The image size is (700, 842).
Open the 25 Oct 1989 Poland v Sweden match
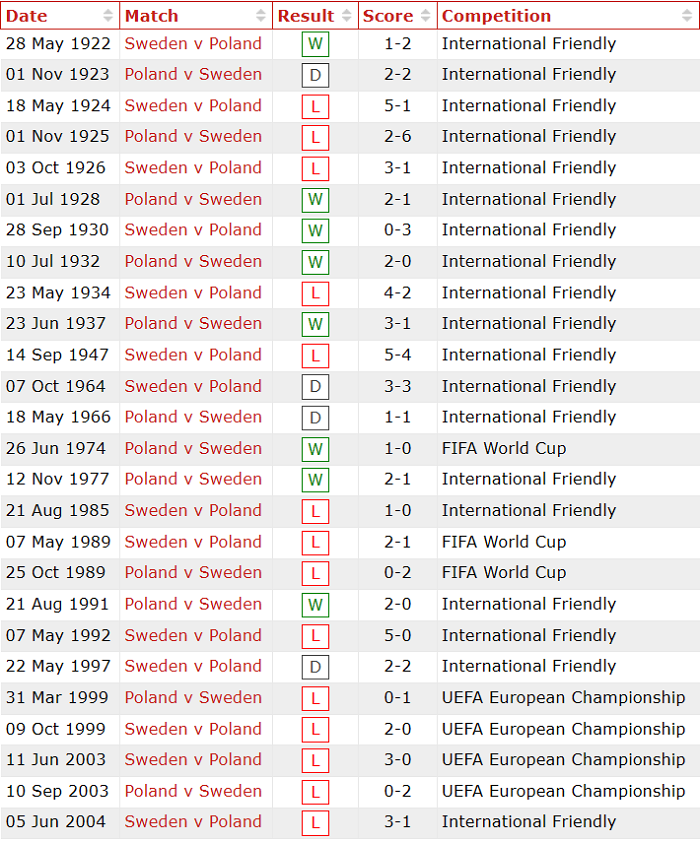(193, 572)
